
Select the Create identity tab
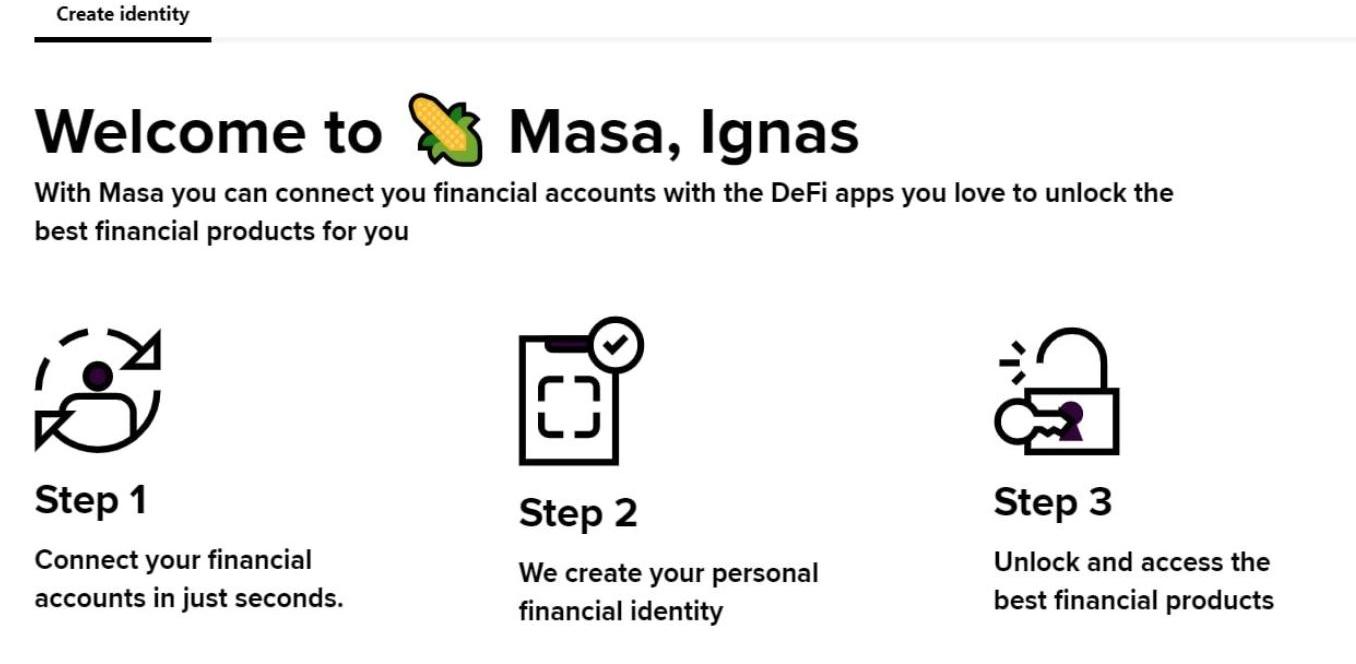[122, 16]
